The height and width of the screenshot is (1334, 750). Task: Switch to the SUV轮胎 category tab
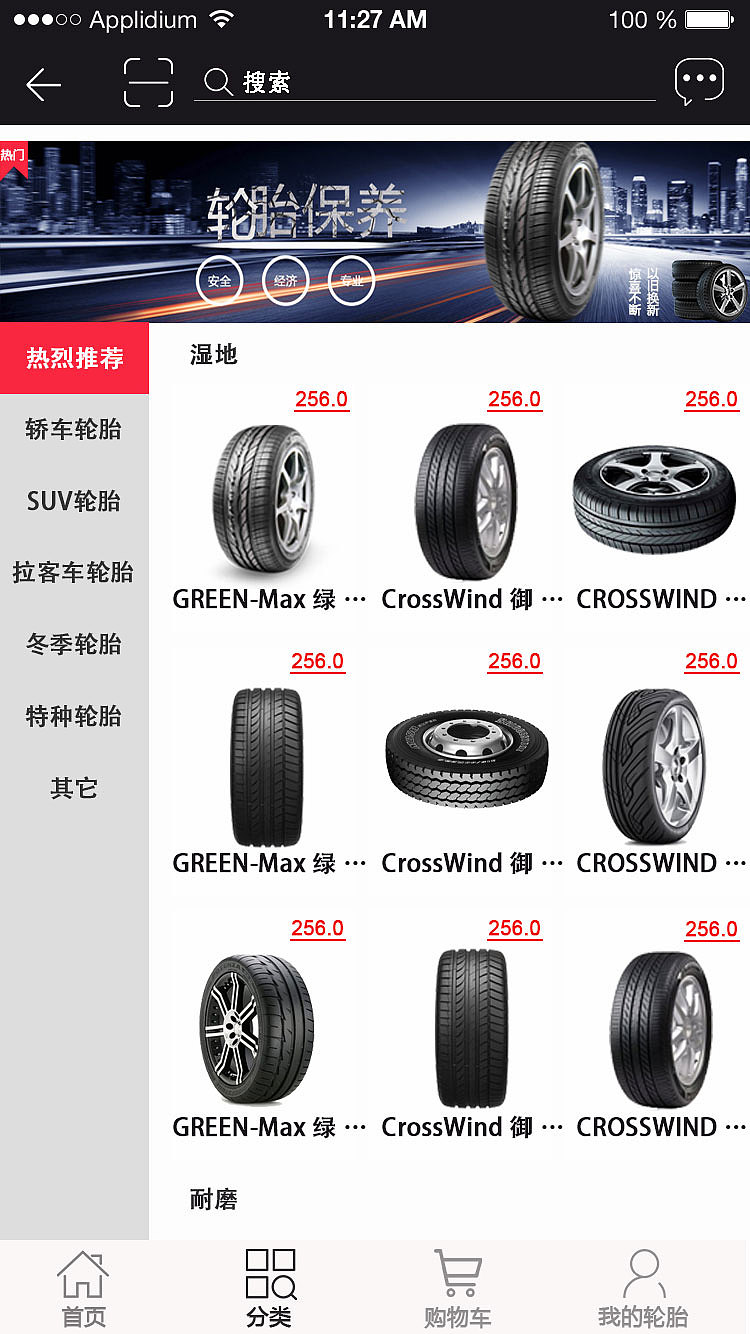click(75, 501)
